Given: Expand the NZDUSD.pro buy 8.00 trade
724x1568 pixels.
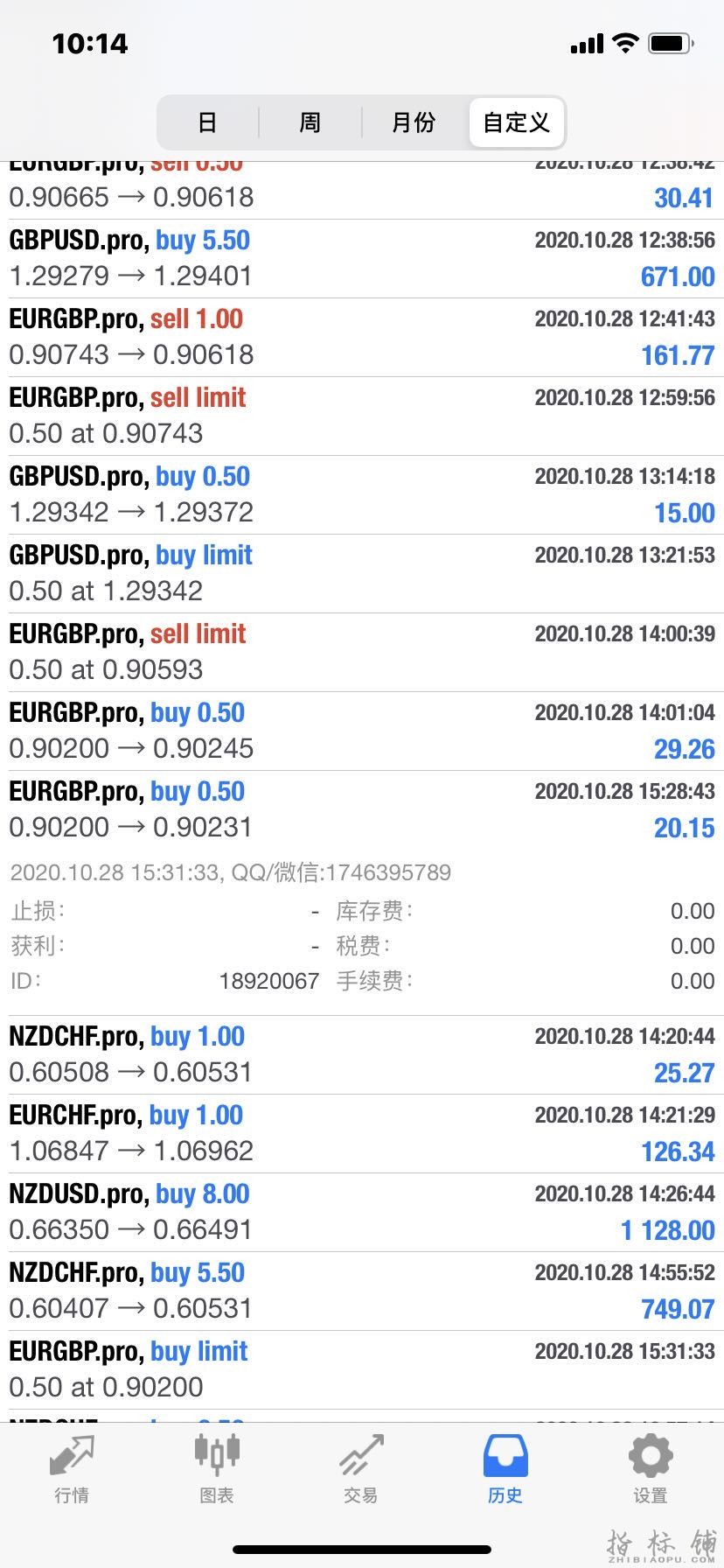Looking at the screenshot, I should coord(362,1212).
